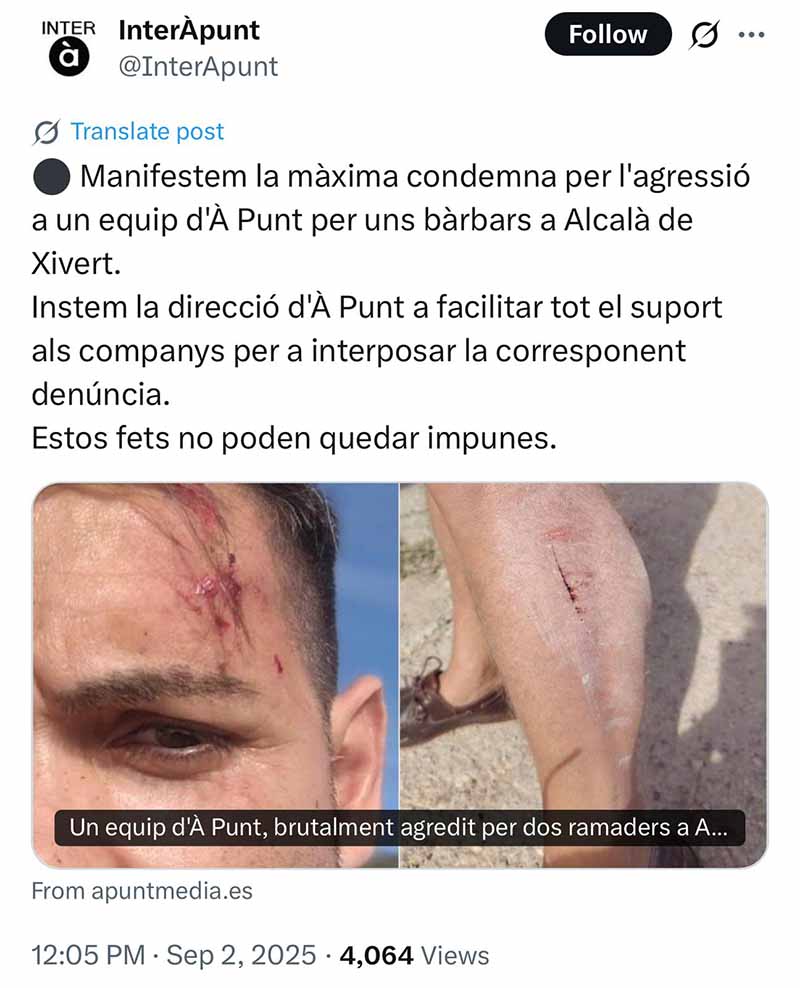Follow the InterÀpunt account
Image resolution: width=800 pixels, height=988 pixels.
607,35
